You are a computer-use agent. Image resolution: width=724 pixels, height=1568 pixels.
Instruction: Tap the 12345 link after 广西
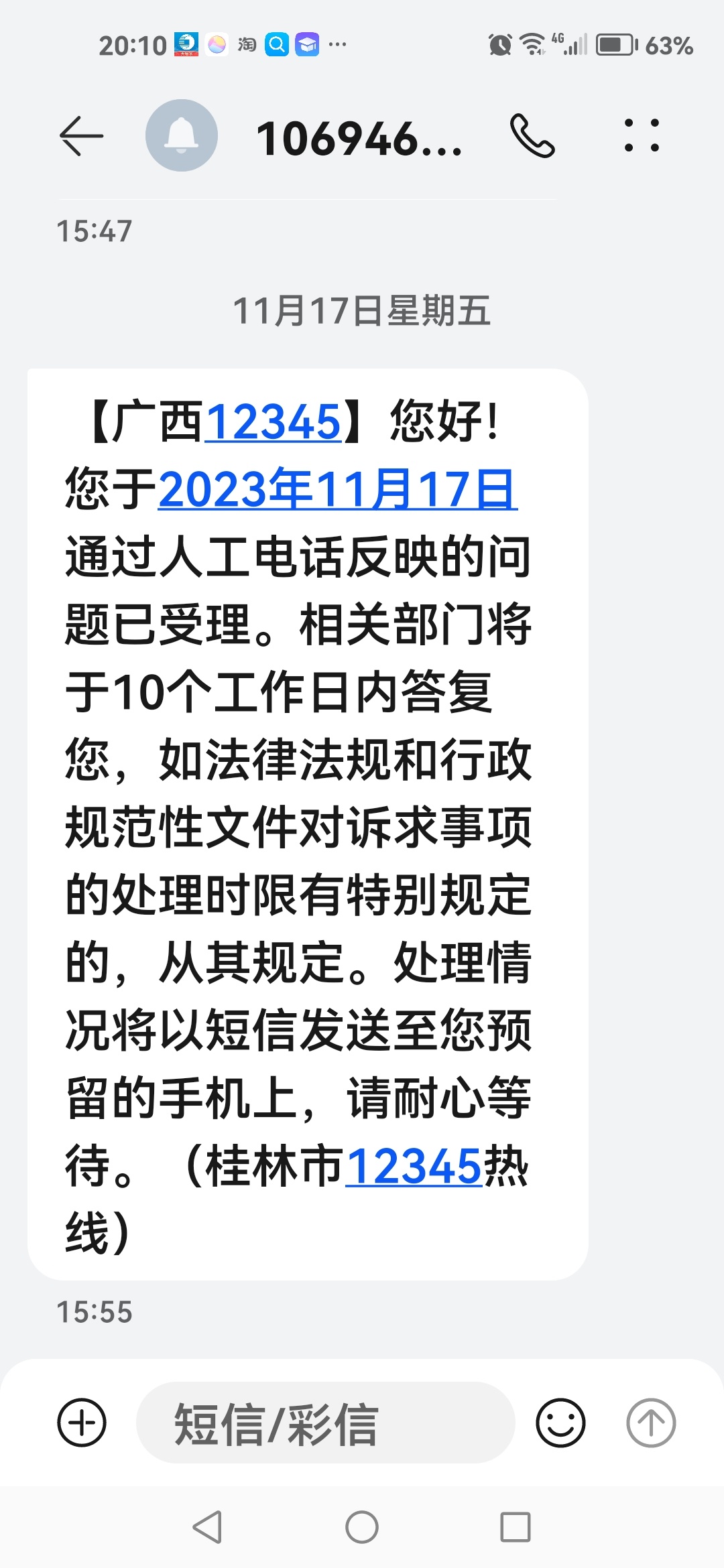tap(273, 423)
